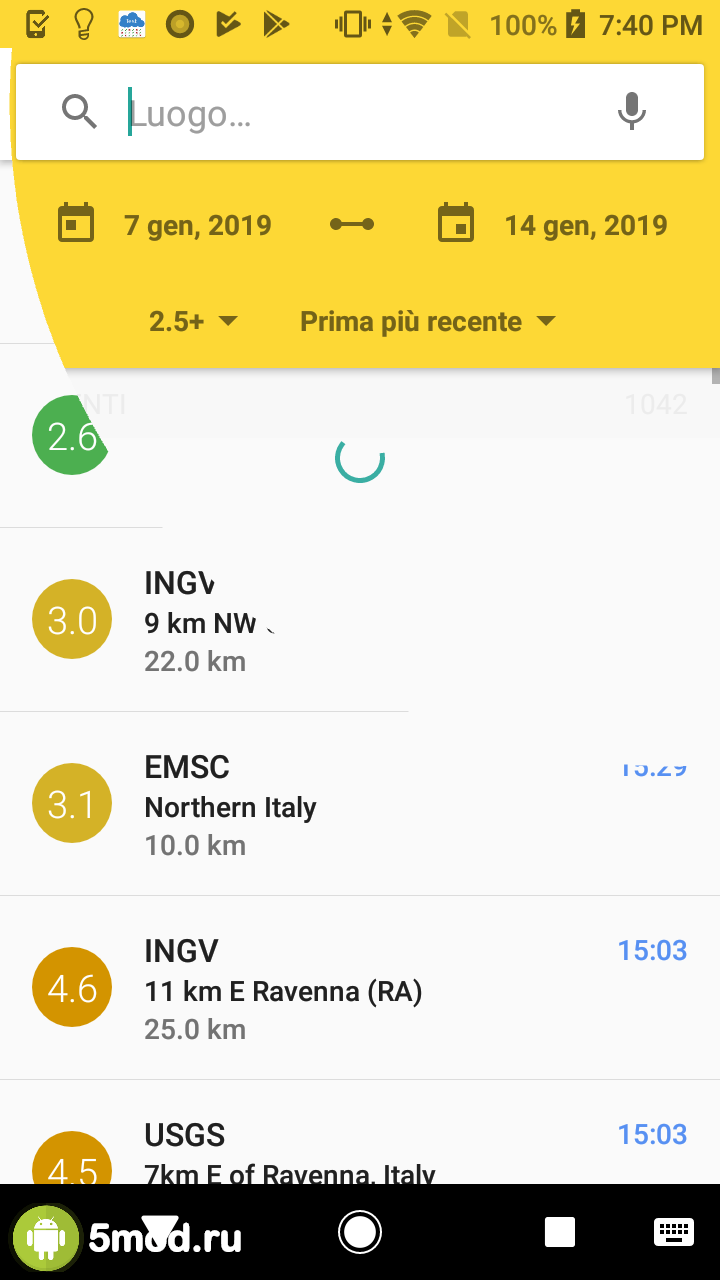Start voice search with the microphone

click(631, 111)
